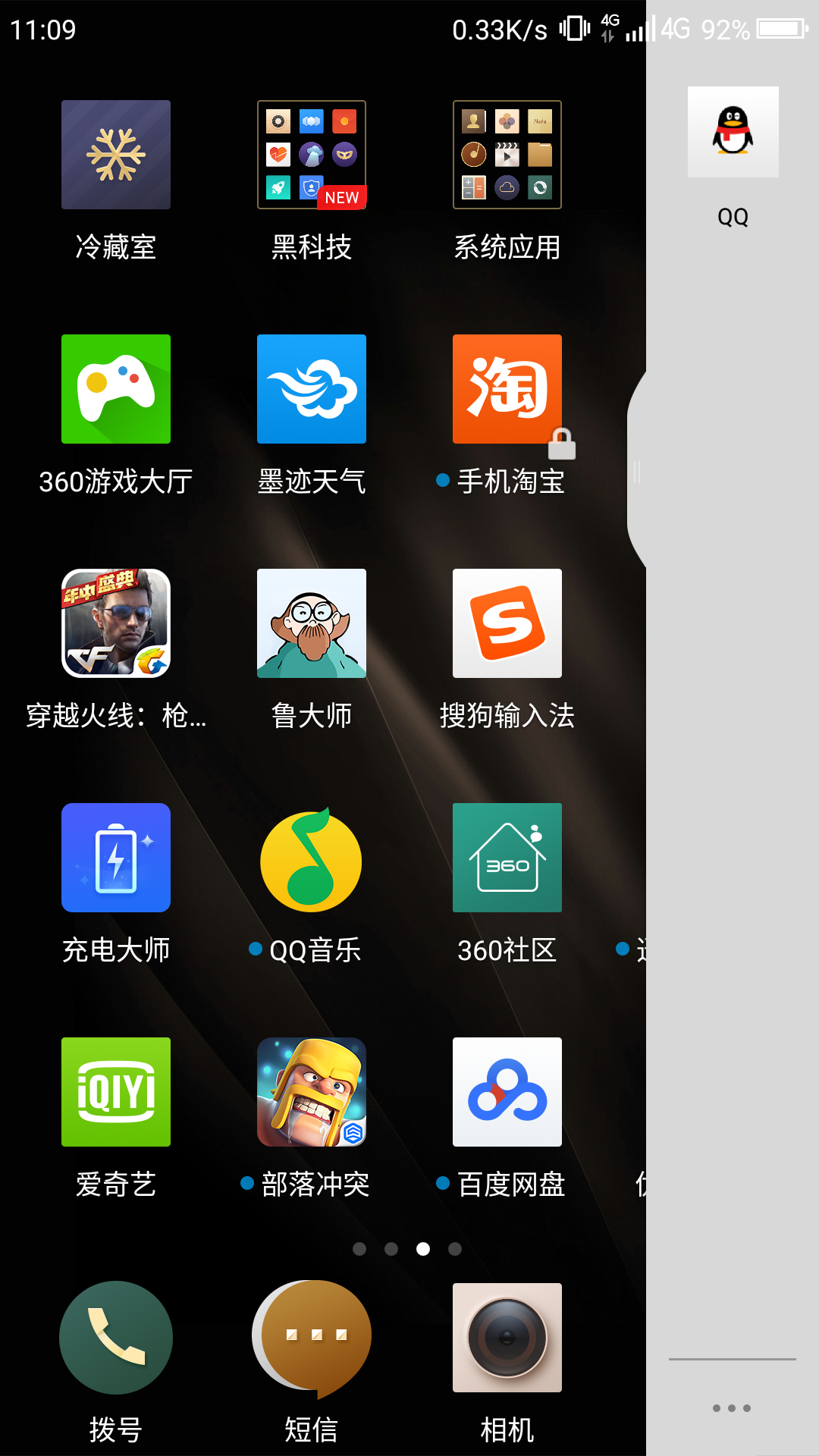Launch 360游戏大厅
819x1456 pixels.
coord(115,389)
